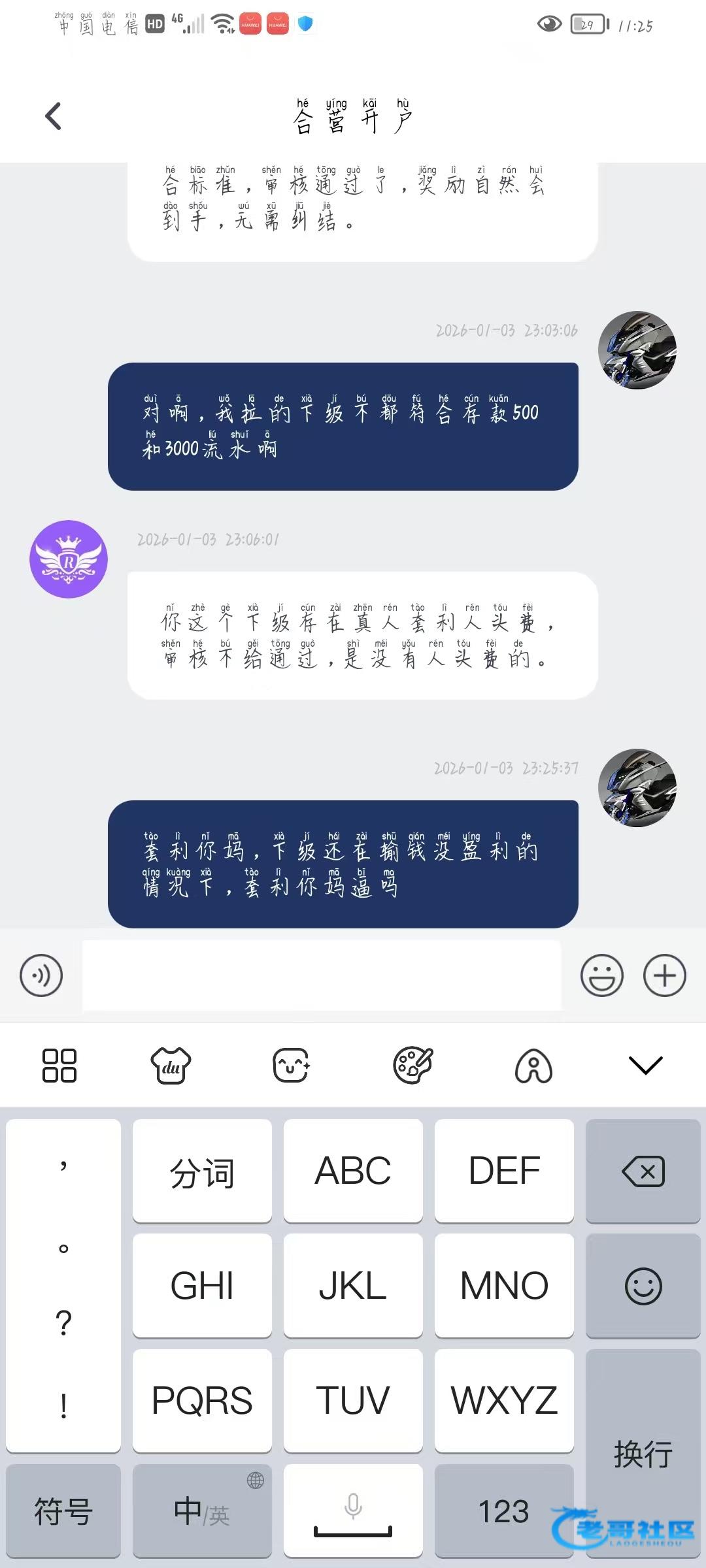Open the keyboard grid menu

[x=59, y=1066]
